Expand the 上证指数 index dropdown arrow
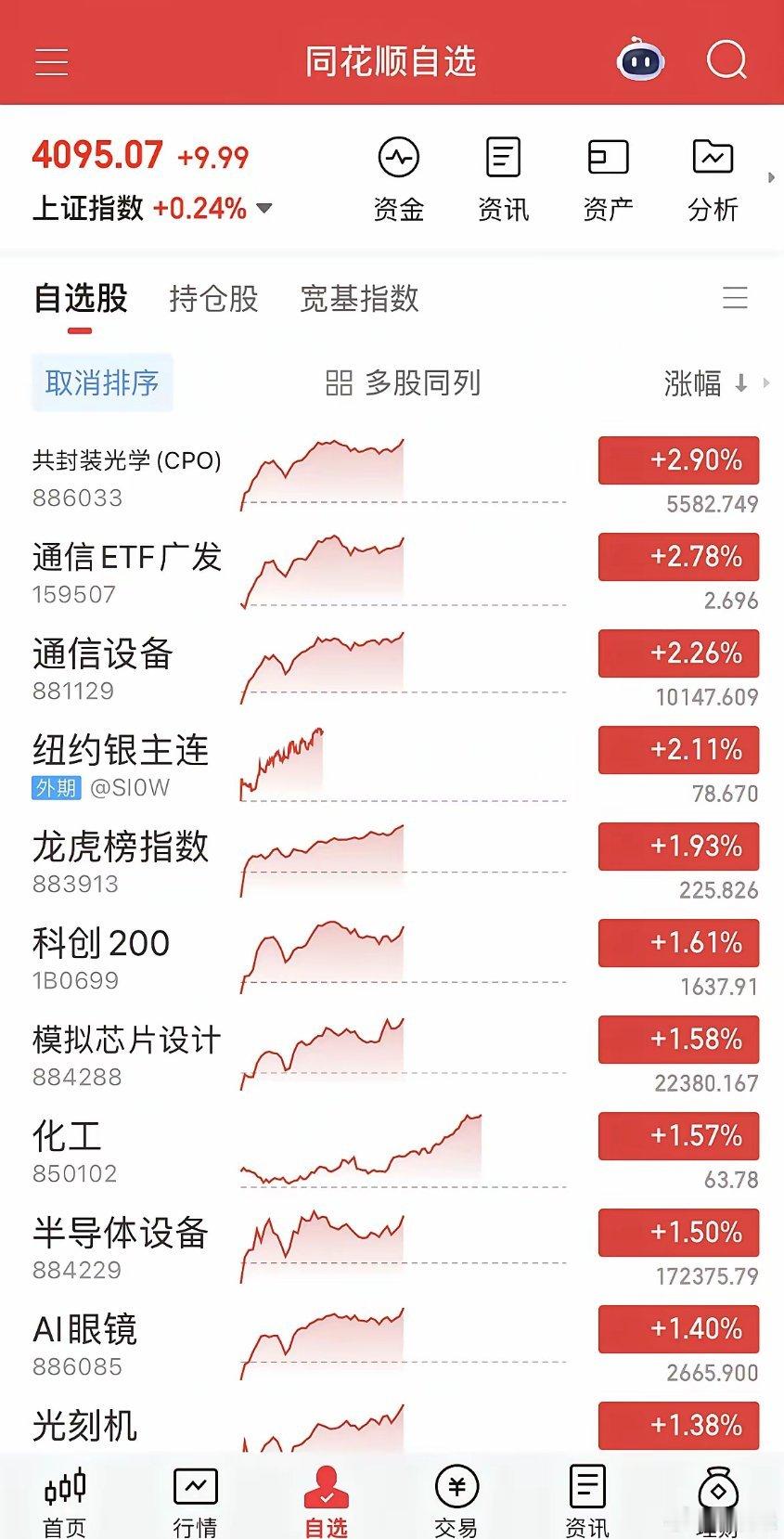This screenshot has width=784, height=1539. click(264, 209)
